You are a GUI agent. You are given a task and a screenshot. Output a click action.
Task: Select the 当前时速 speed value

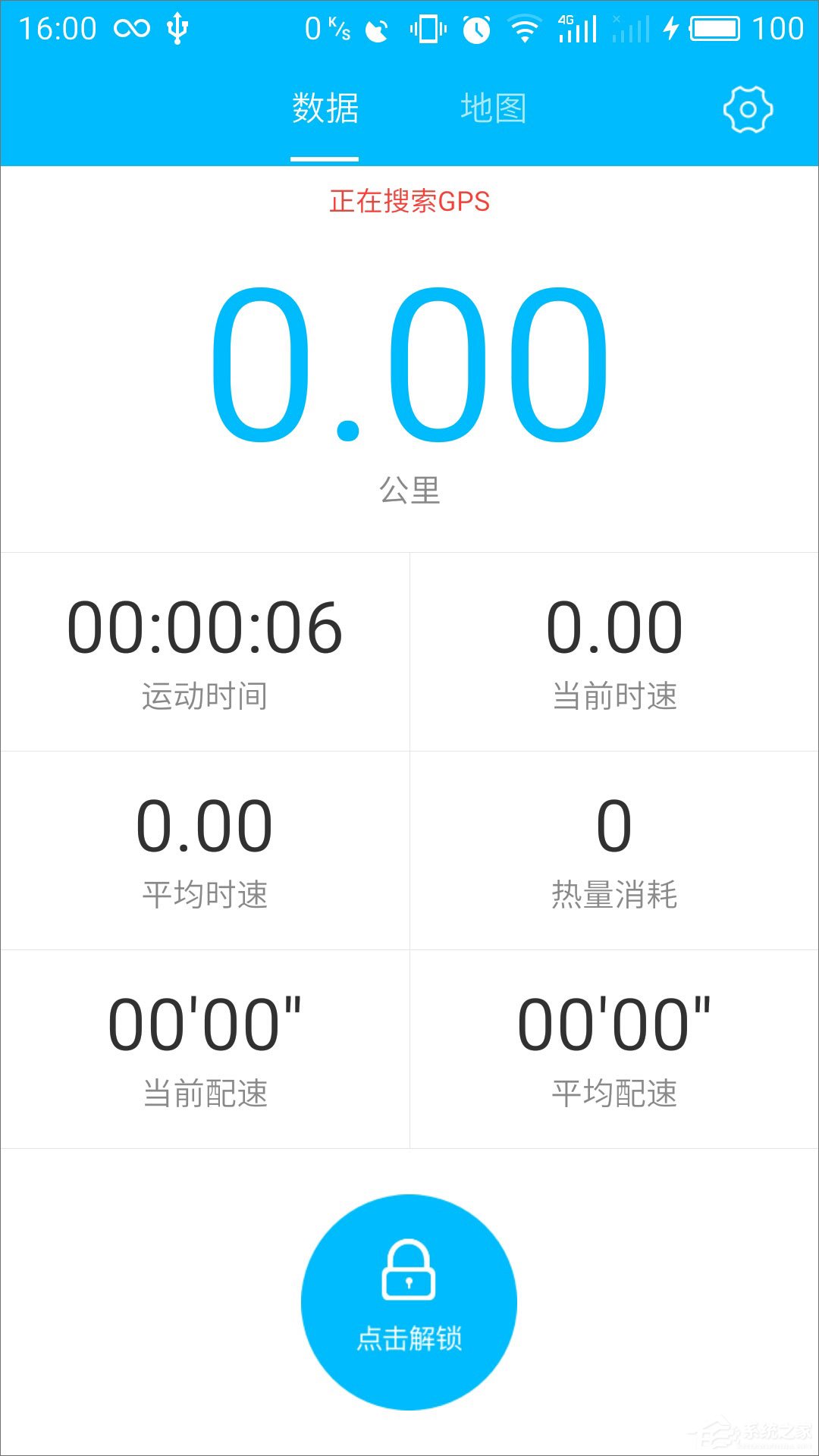tap(613, 627)
